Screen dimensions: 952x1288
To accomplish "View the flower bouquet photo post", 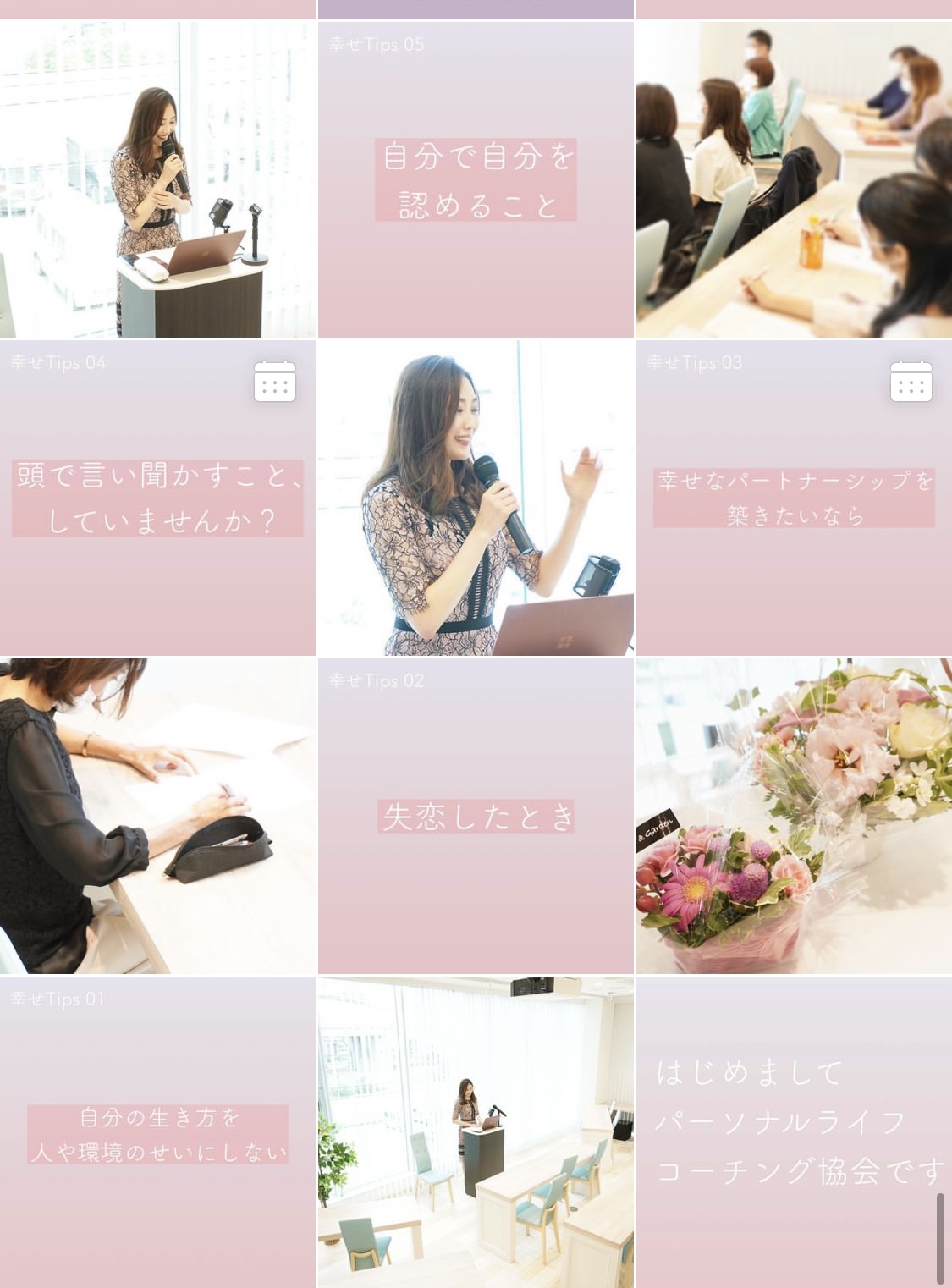I will 794,816.
